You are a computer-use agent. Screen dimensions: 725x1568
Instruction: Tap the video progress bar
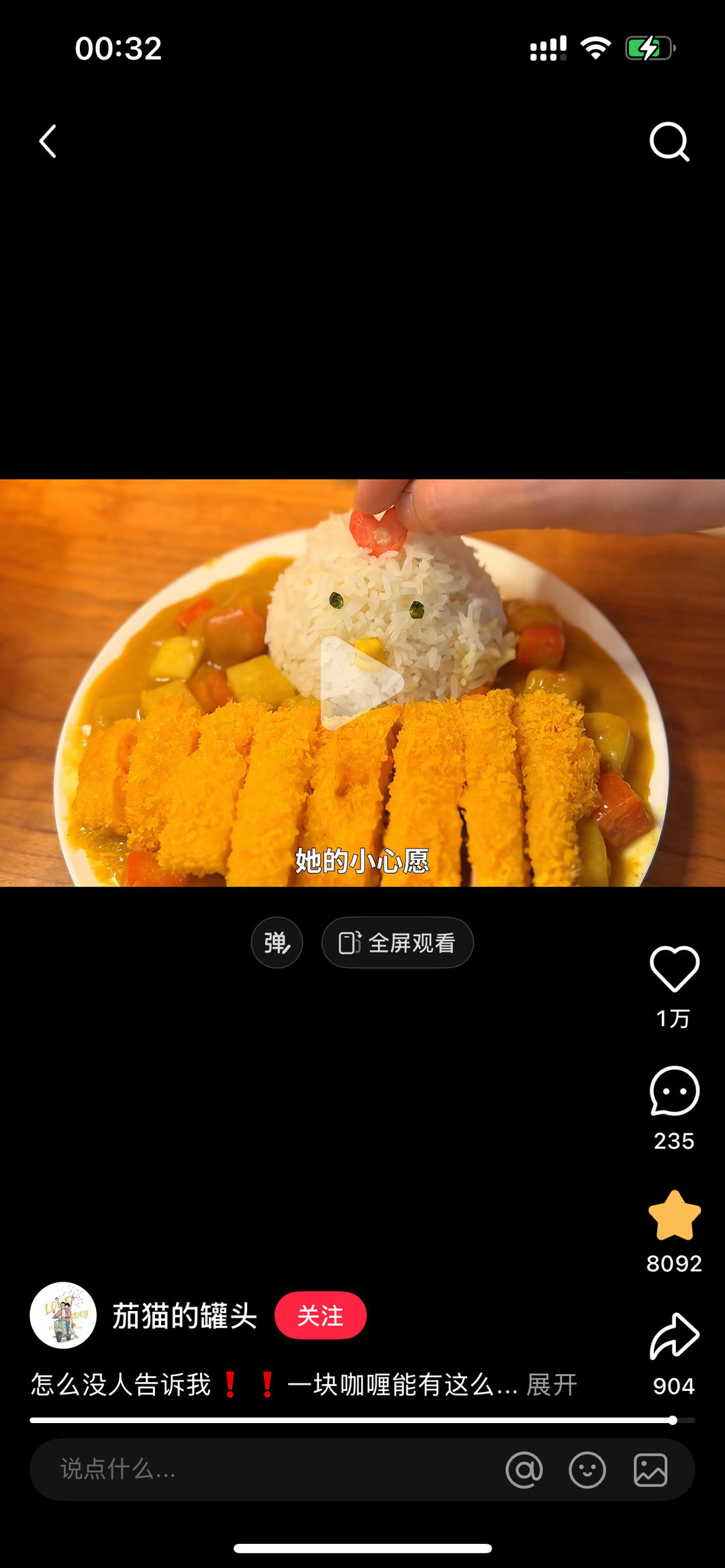point(362,1420)
